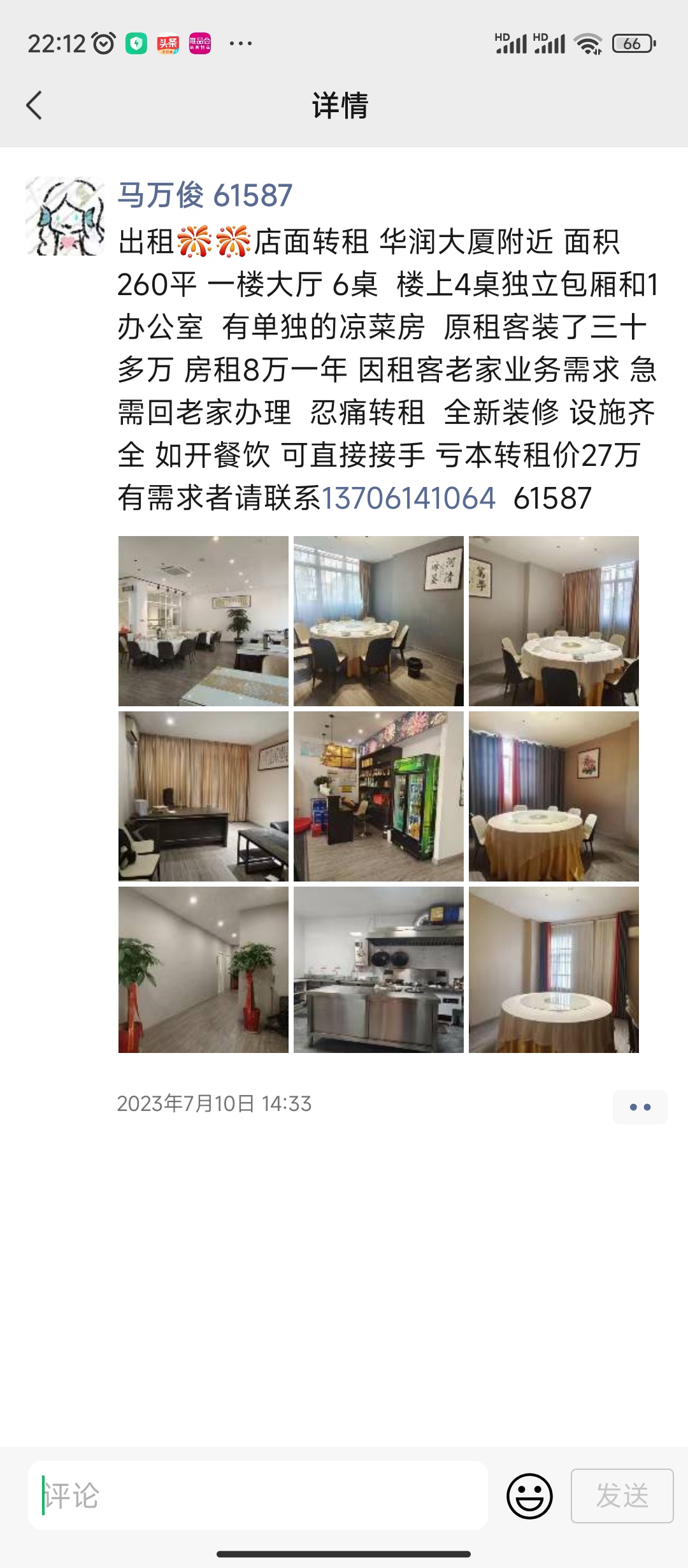Open photo showing the drinks fridge counter
Viewport: 688px width, 1568px height.
(x=378, y=796)
